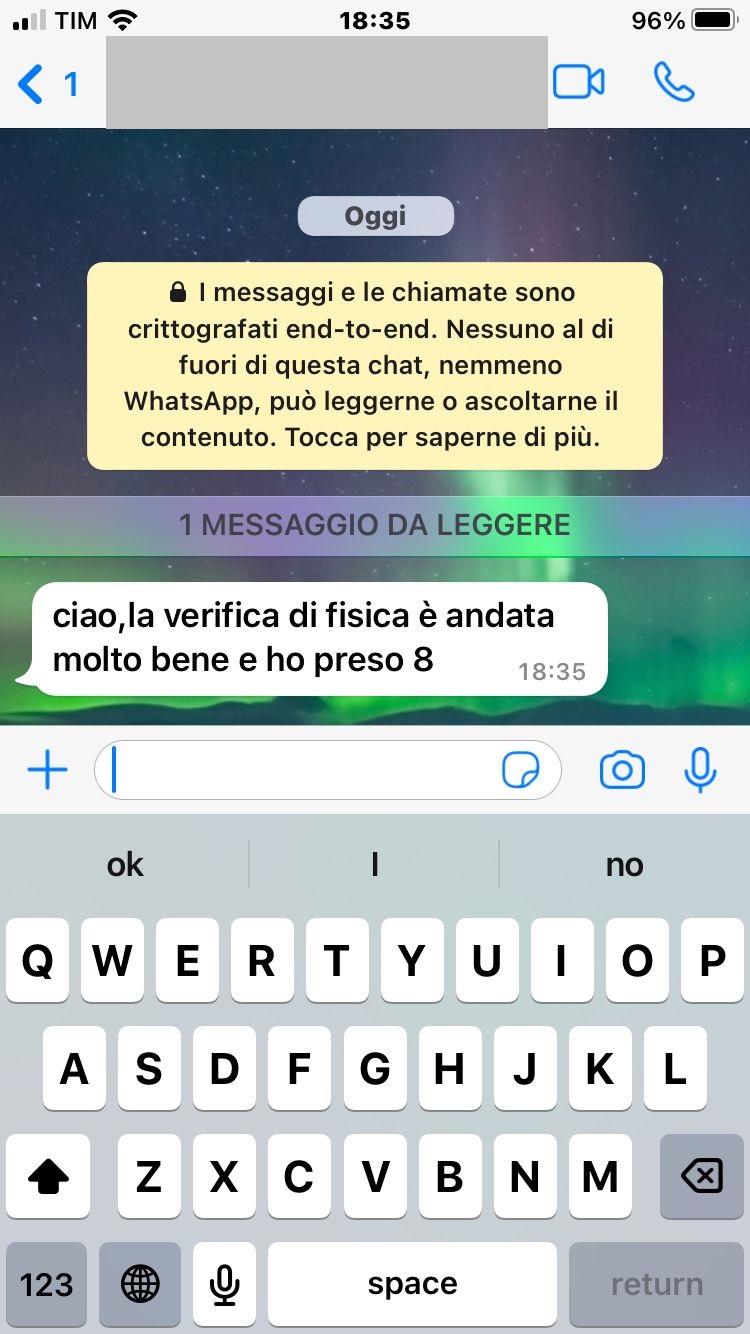Open the sticker picker
This screenshot has height=1334, width=750.
(521, 771)
